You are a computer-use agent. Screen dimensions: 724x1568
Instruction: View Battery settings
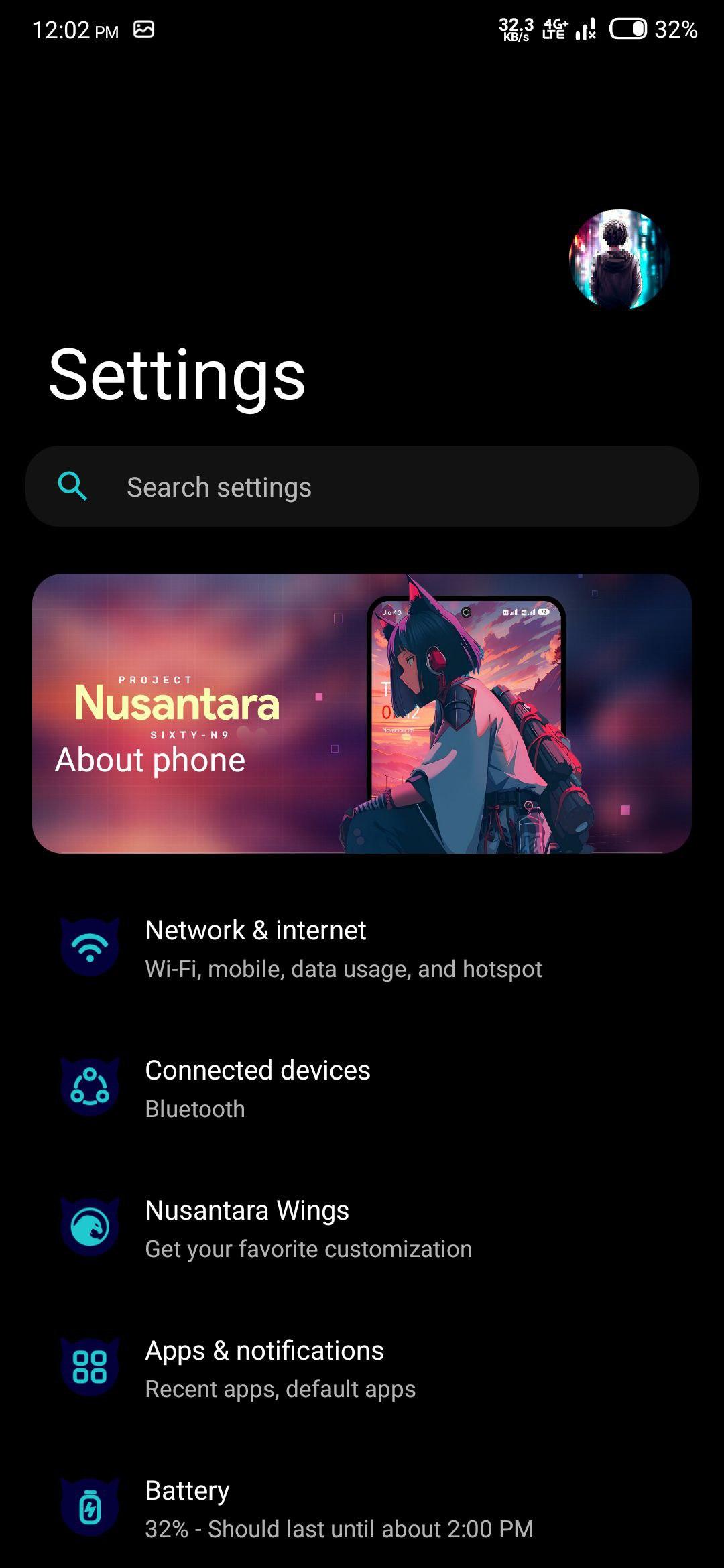point(362,1508)
